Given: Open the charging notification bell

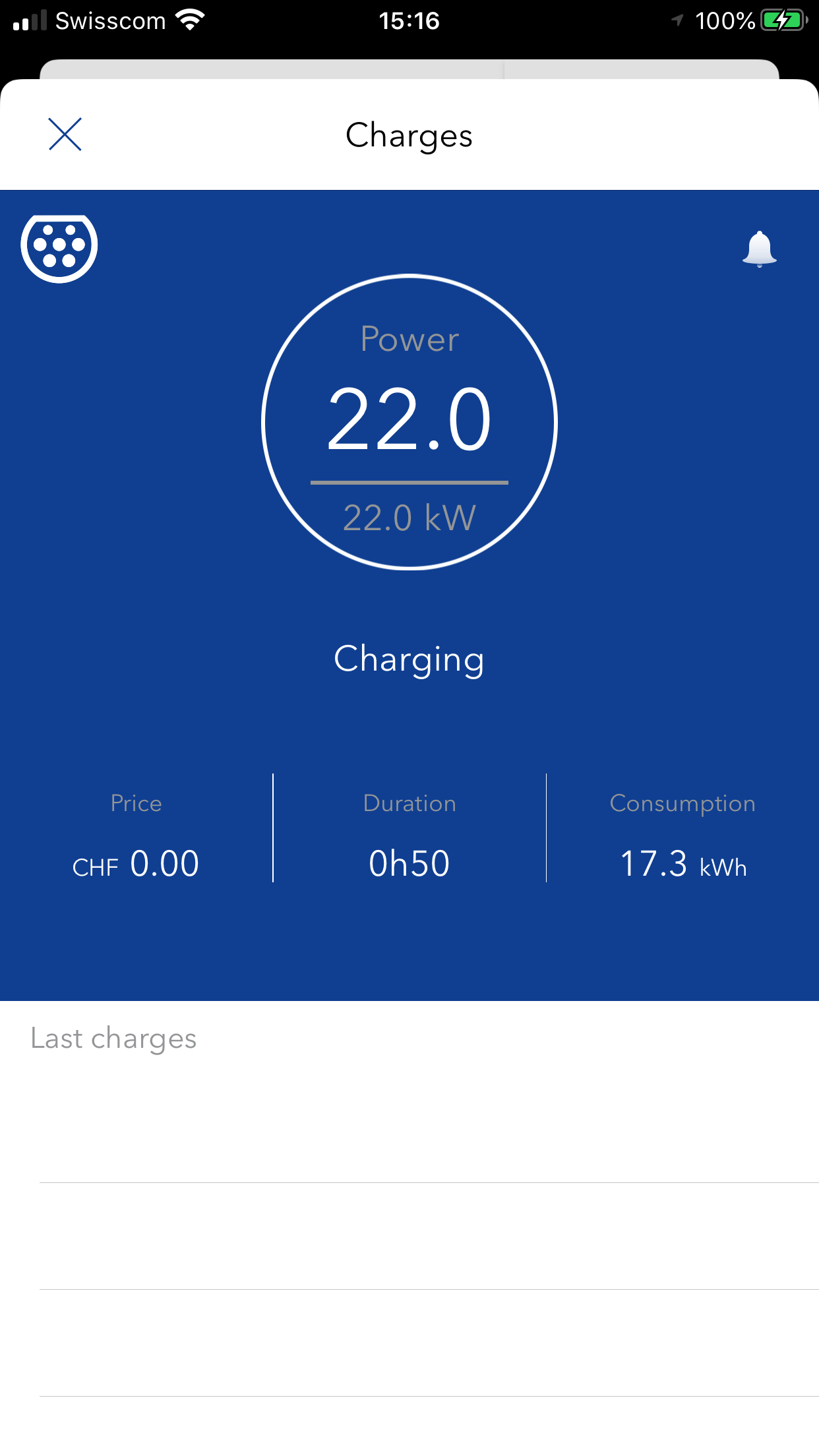Looking at the screenshot, I should pyautogui.click(x=759, y=249).
